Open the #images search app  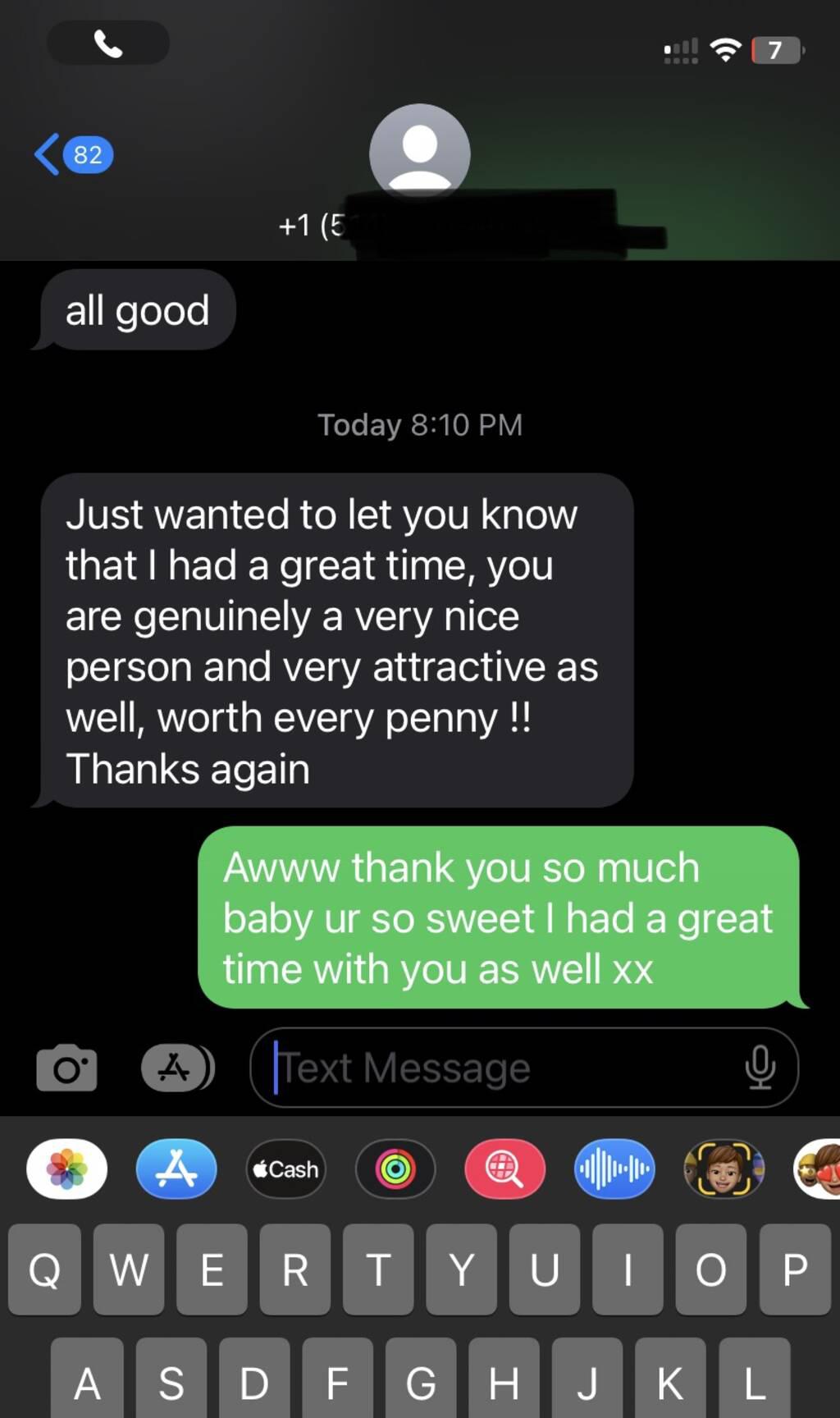coord(504,1169)
